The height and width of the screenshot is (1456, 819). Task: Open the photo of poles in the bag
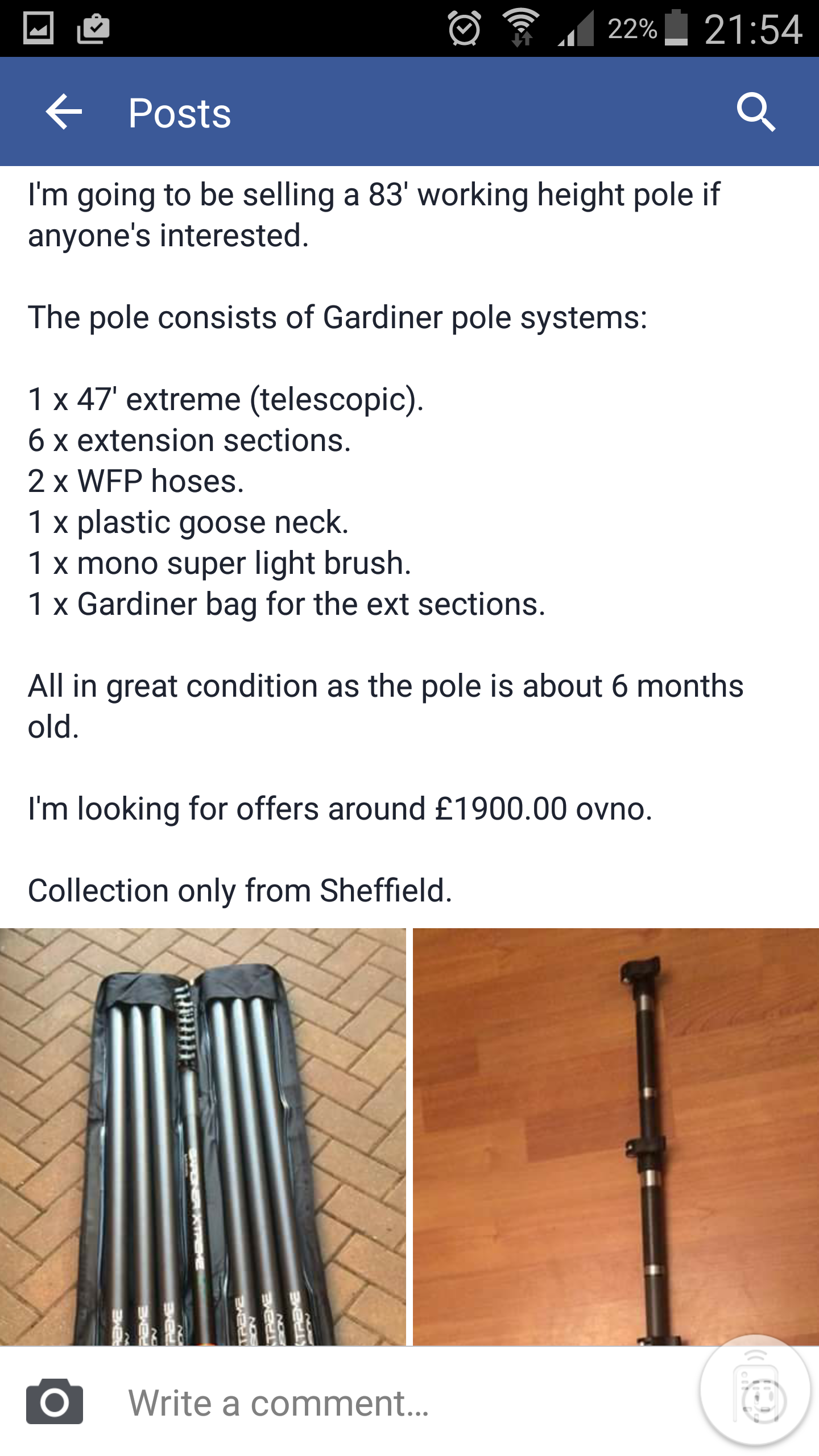tap(202, 1136)
